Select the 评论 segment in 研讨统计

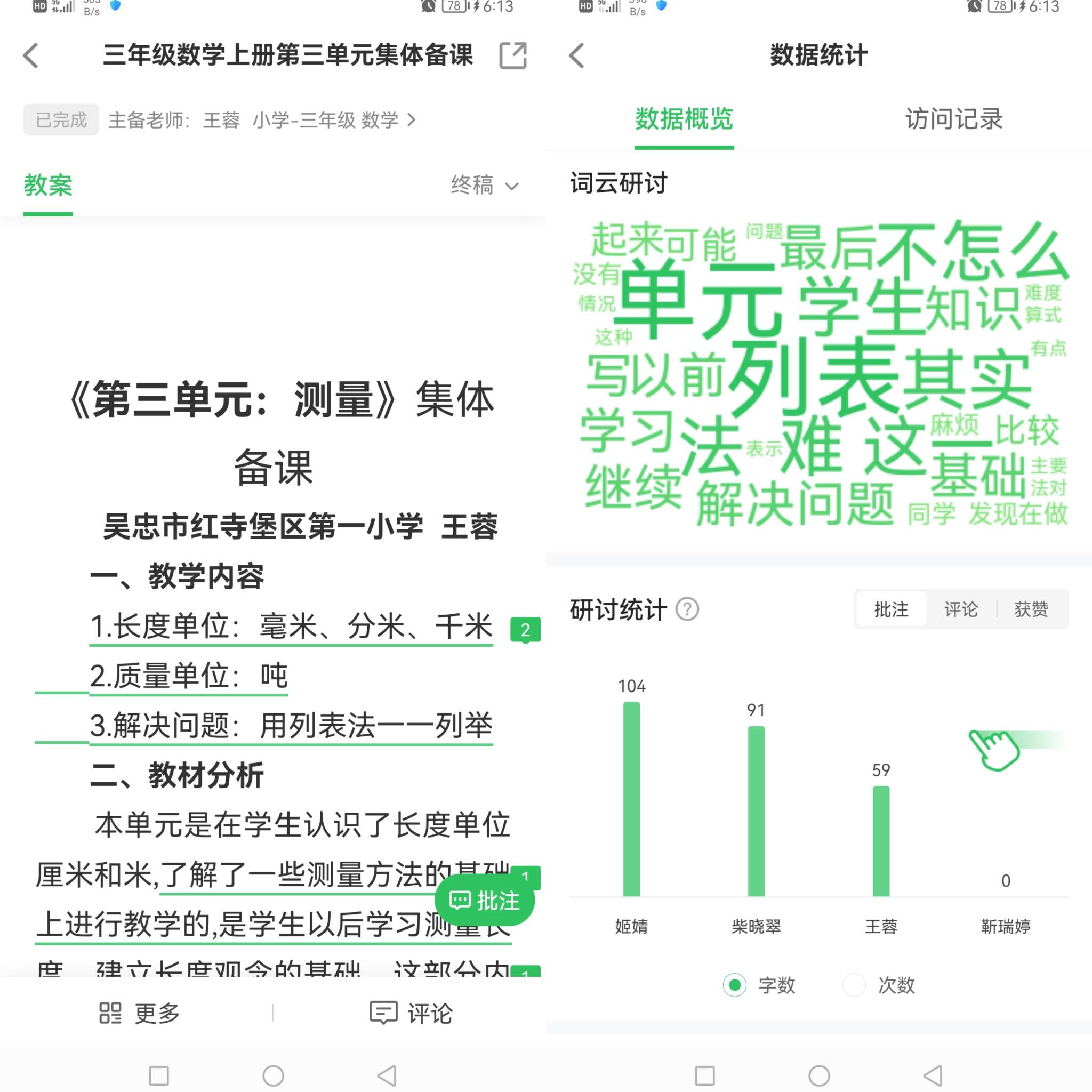coord(961,609)
